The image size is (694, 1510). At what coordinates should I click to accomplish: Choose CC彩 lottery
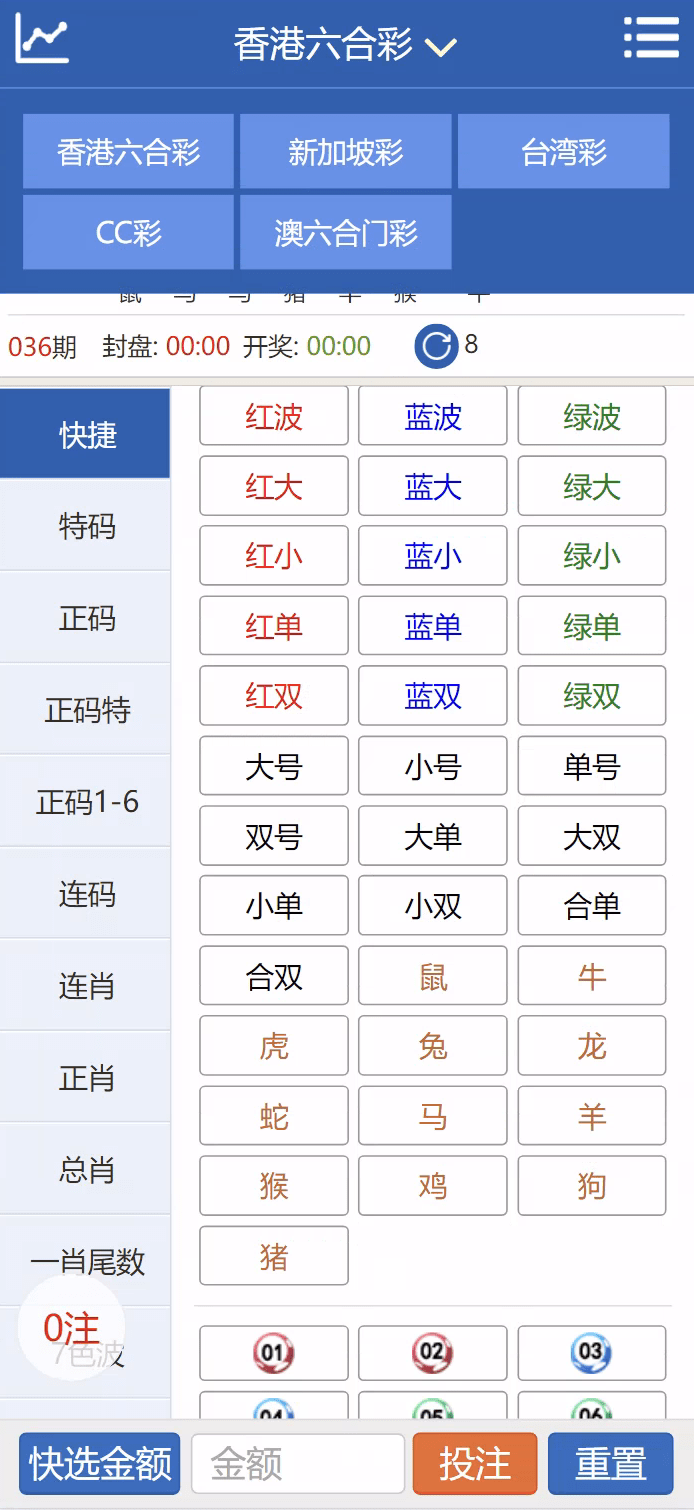coord(128,233)
